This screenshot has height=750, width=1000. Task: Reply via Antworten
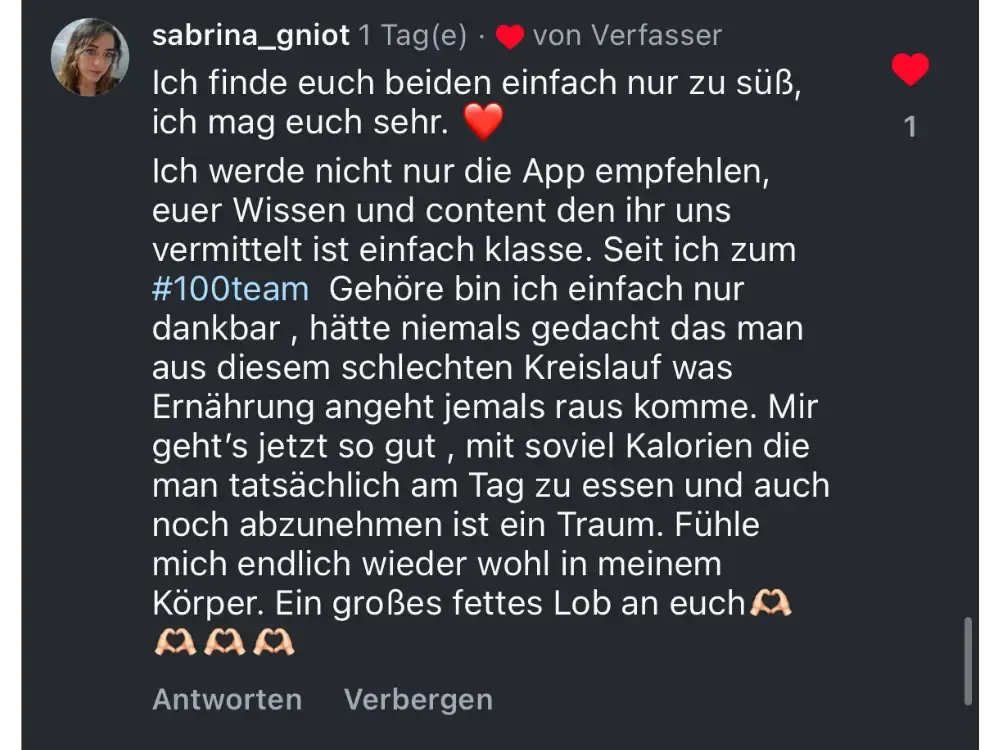click(227, 700)
